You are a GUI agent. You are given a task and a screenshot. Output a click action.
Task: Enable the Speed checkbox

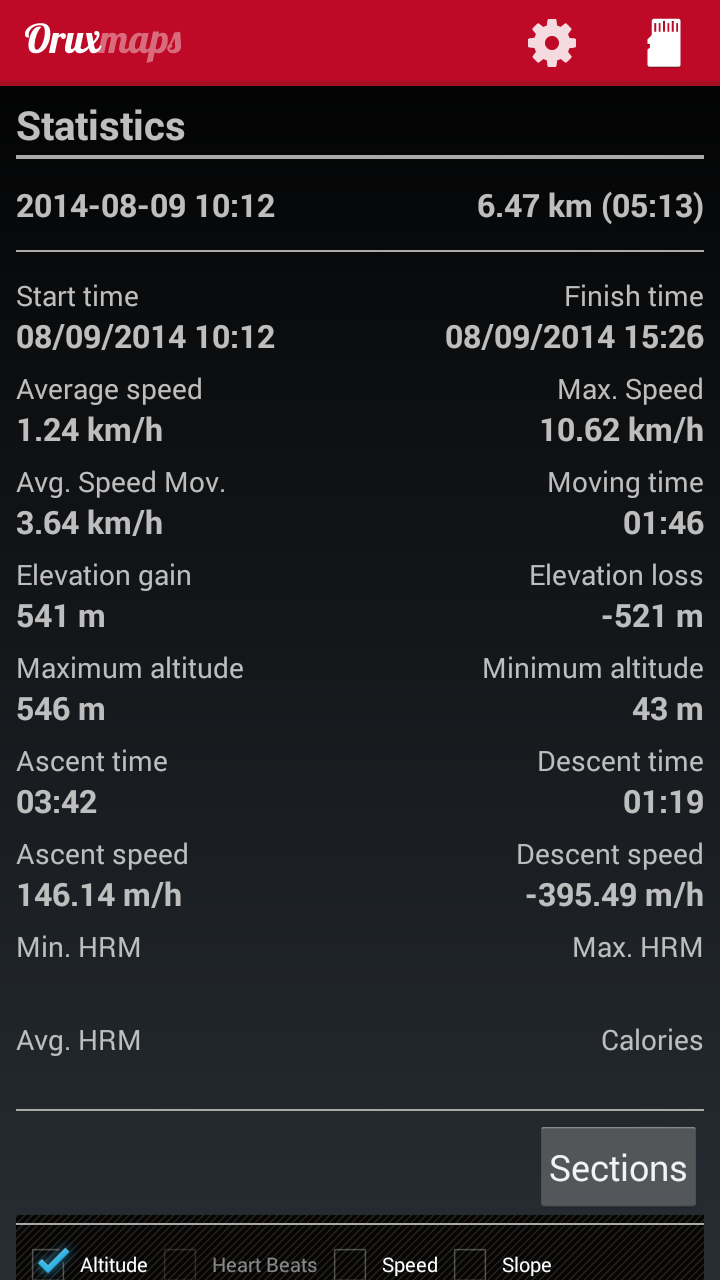coord(350,1264)
